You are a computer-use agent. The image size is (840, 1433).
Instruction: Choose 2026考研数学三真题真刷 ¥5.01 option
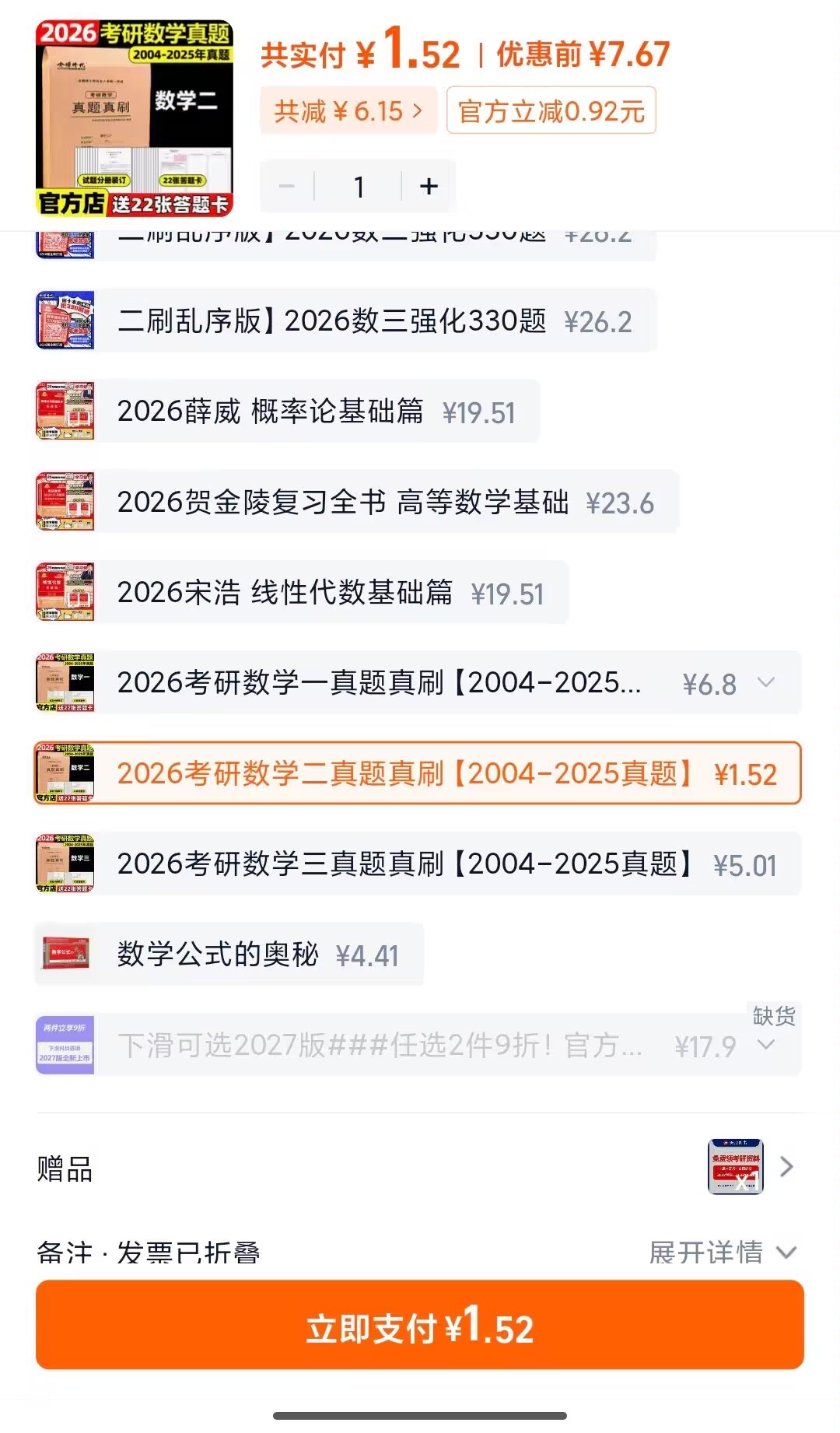point(417,864)
